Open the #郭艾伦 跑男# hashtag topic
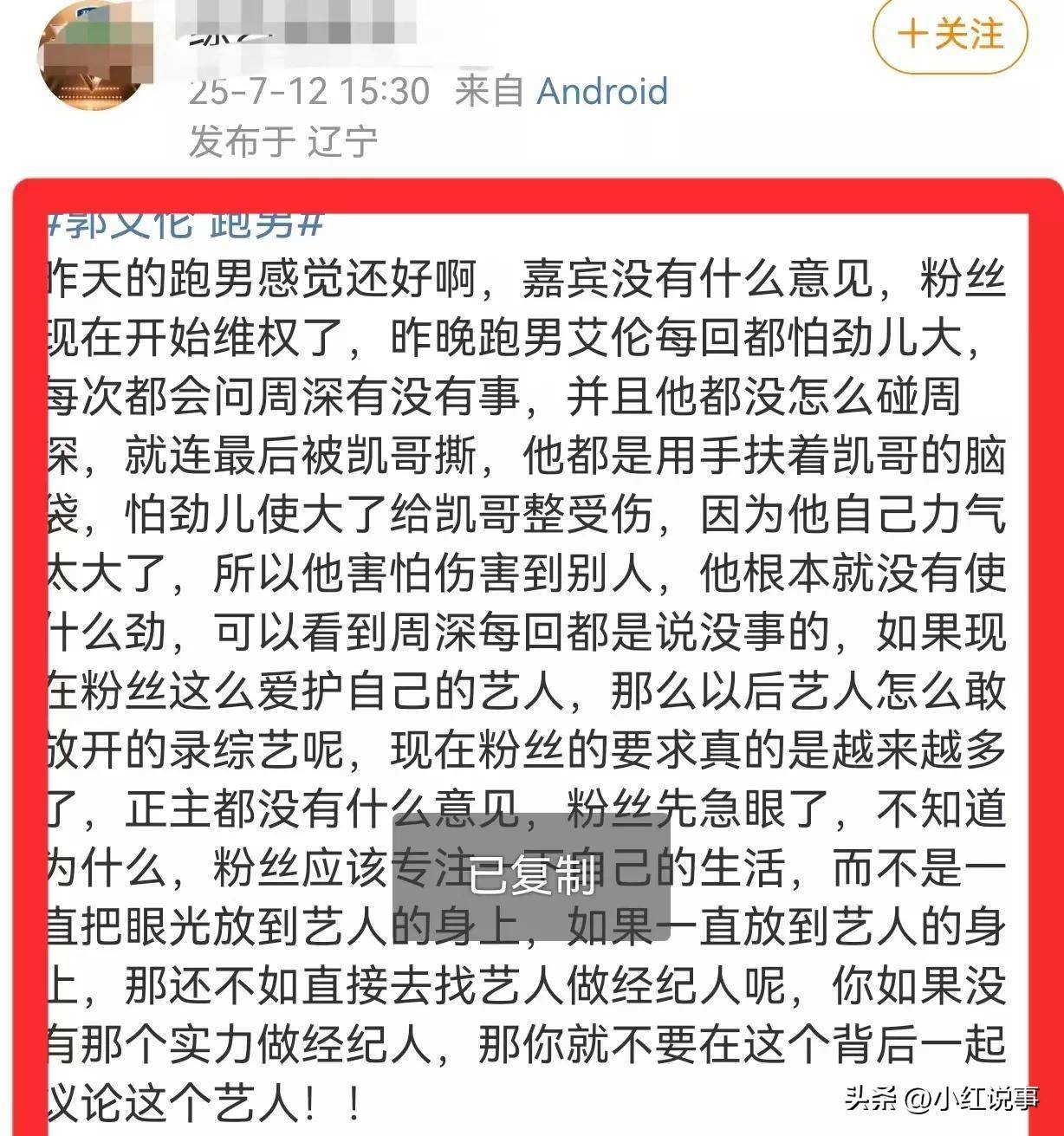The height and width of the screenshot is (1136, 1064). (x=185, y=225)
